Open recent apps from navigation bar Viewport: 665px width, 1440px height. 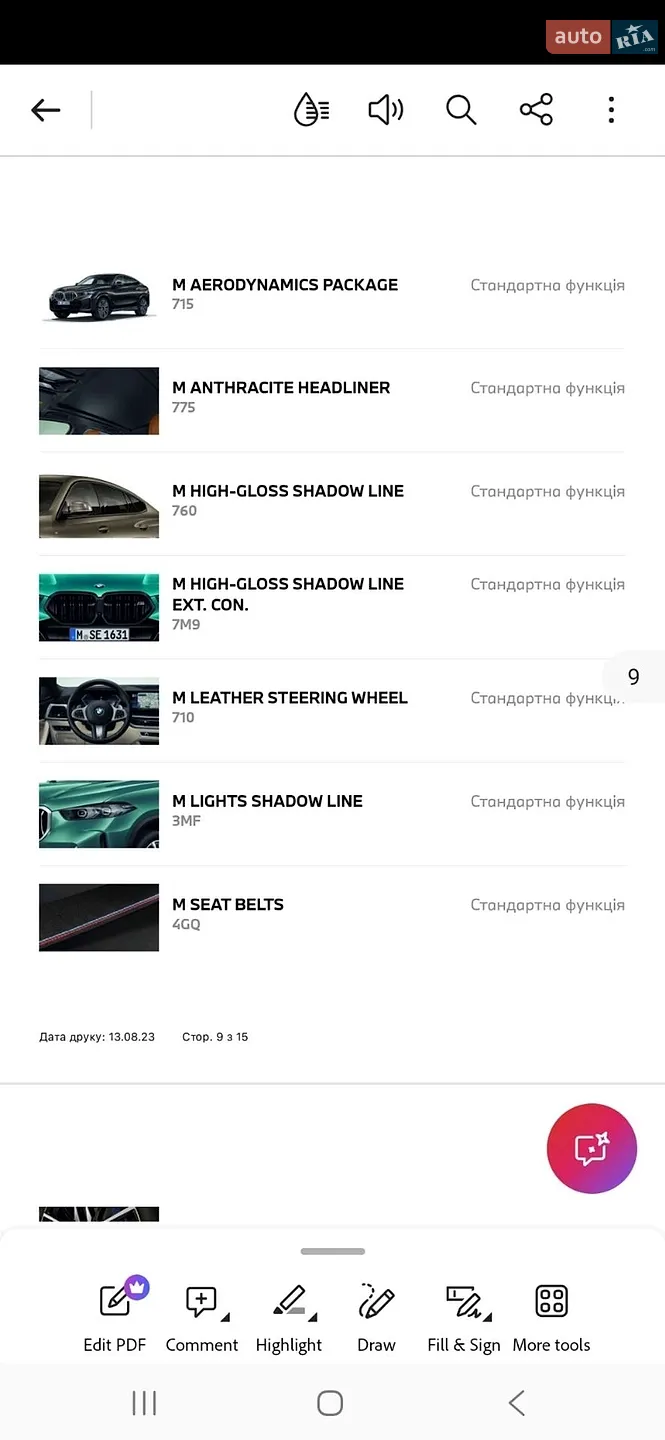point(144,1403)
